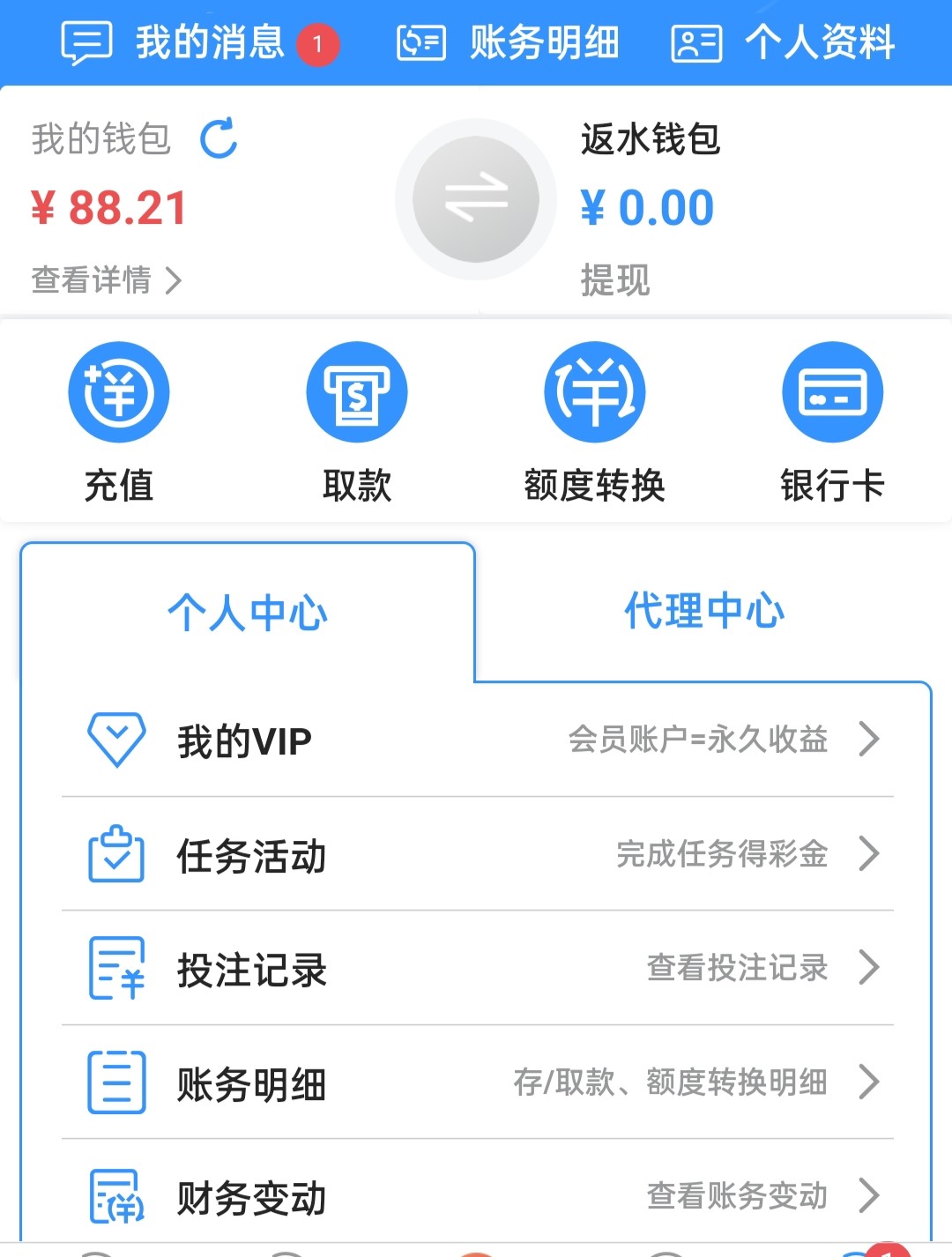Open 我的消息 messages
Image resolution: width=952 pixels, height=1257 pixels.
(199, 42)
